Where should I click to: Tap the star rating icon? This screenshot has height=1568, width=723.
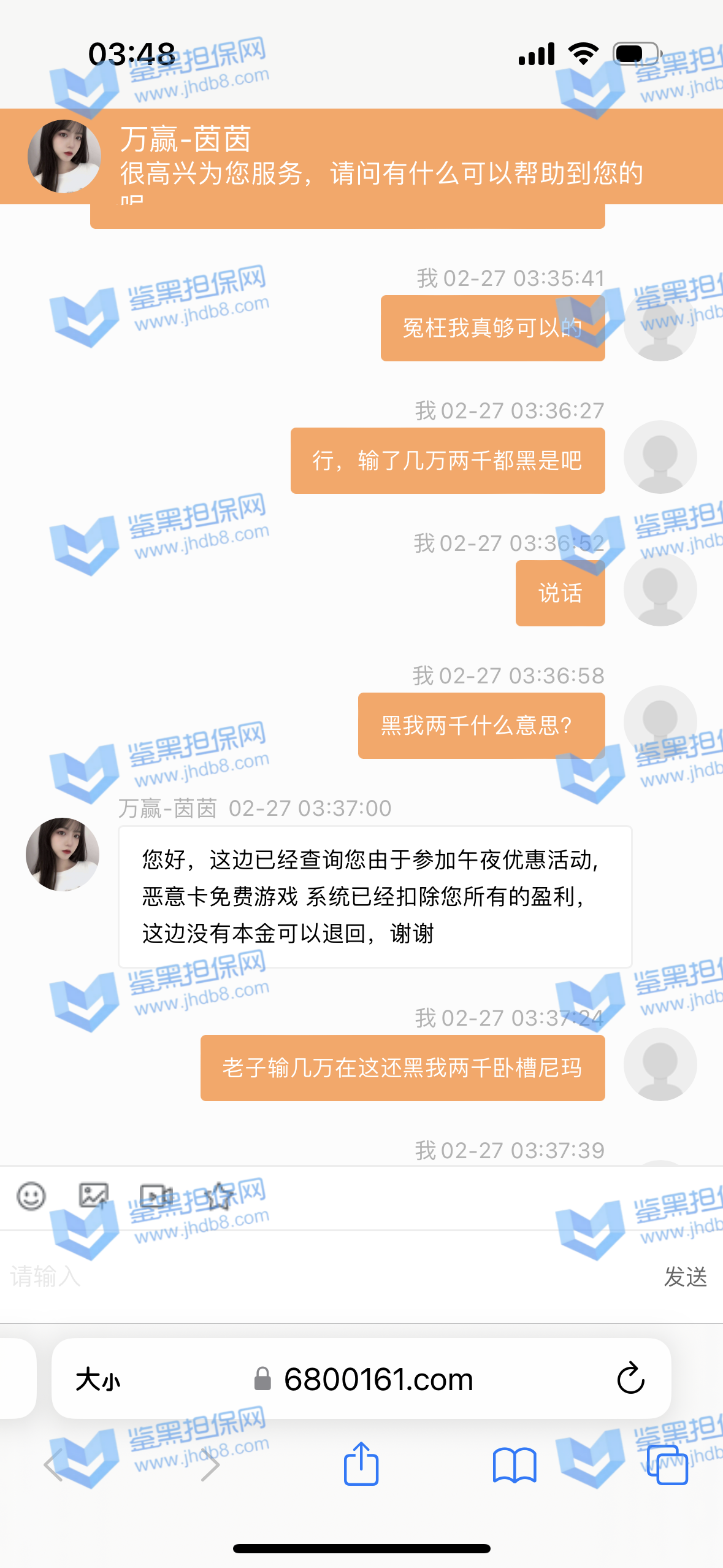pyautogui.click(x=219, y=1196)
